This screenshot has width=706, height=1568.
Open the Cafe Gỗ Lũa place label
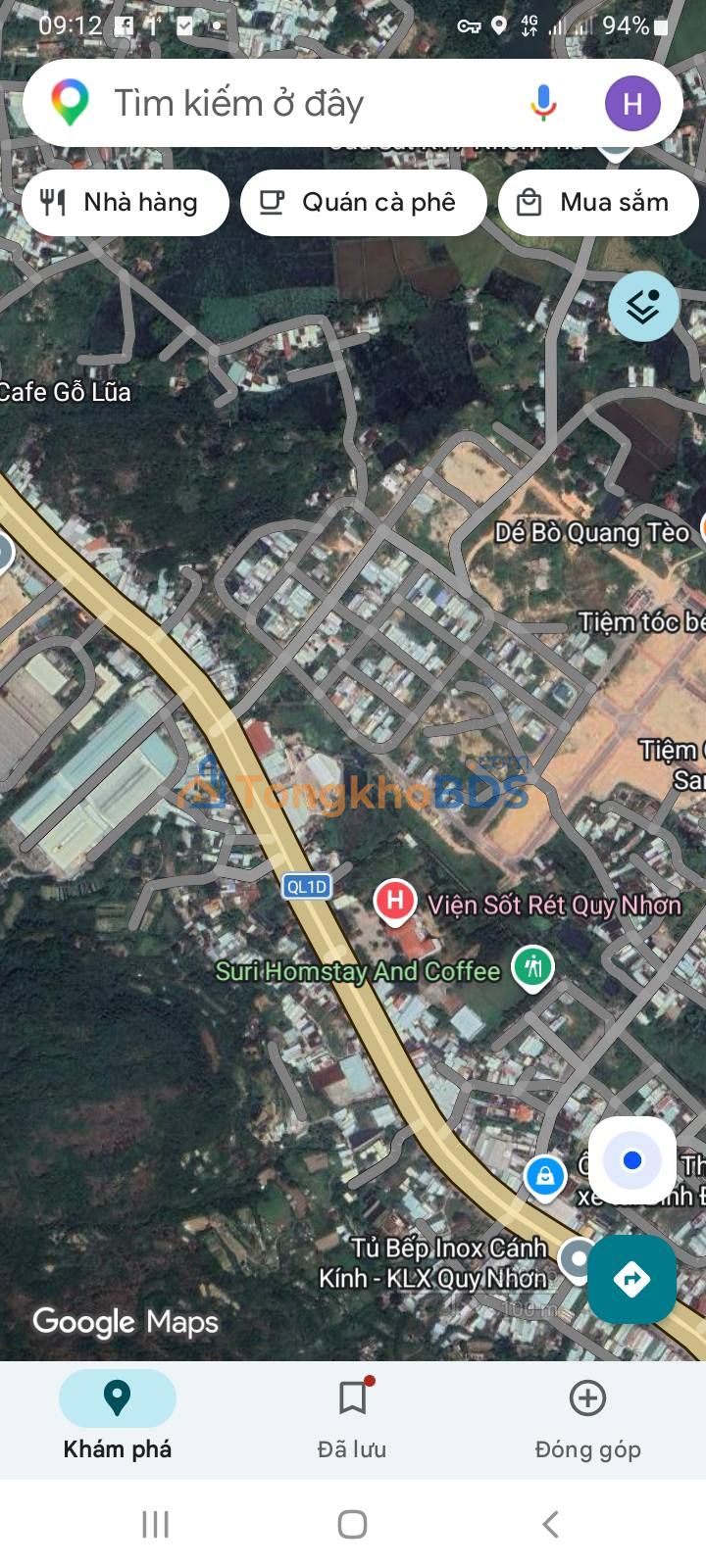[65, 392]
